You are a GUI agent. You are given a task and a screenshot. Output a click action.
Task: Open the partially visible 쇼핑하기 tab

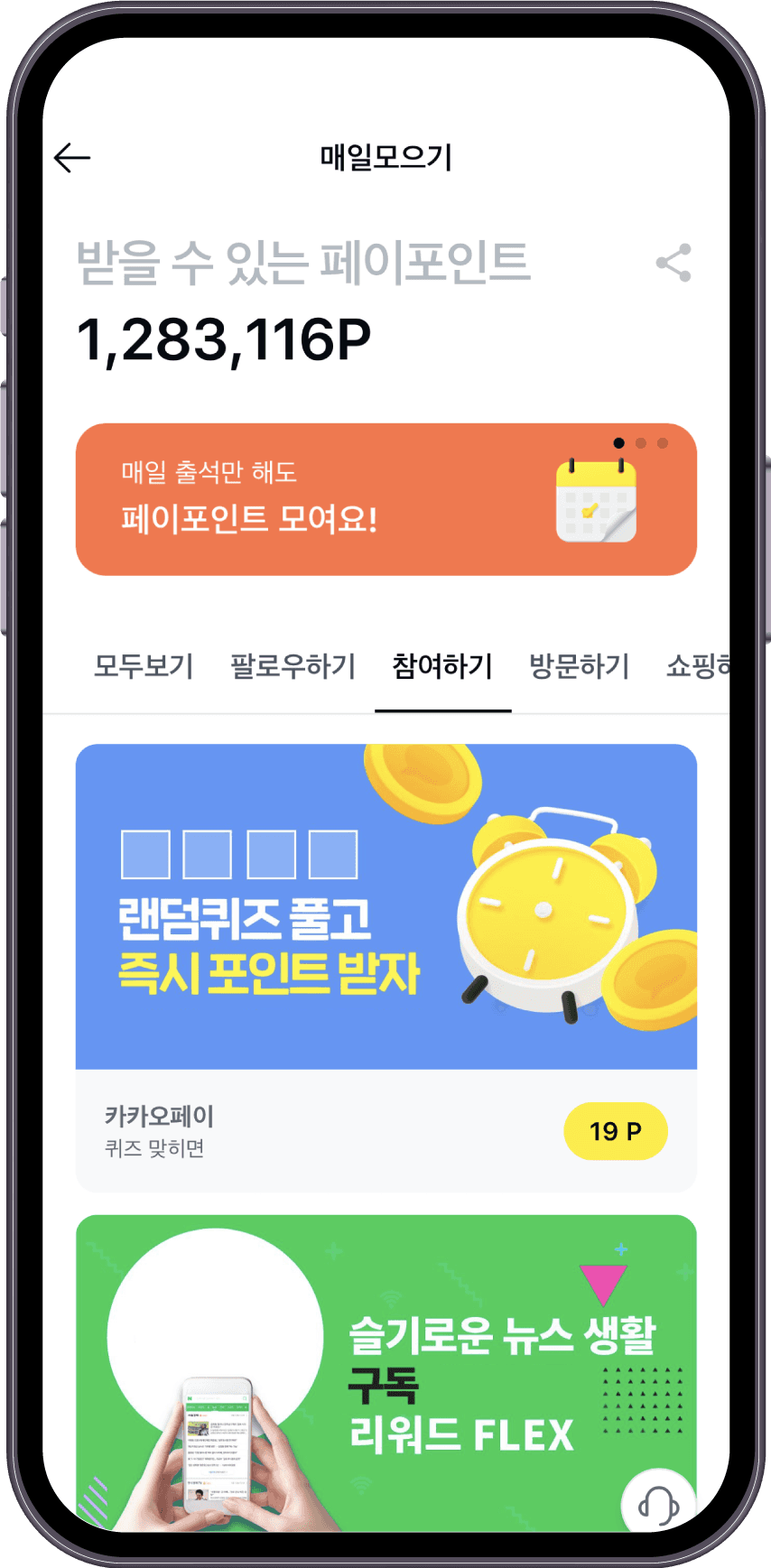coord(697,666)
